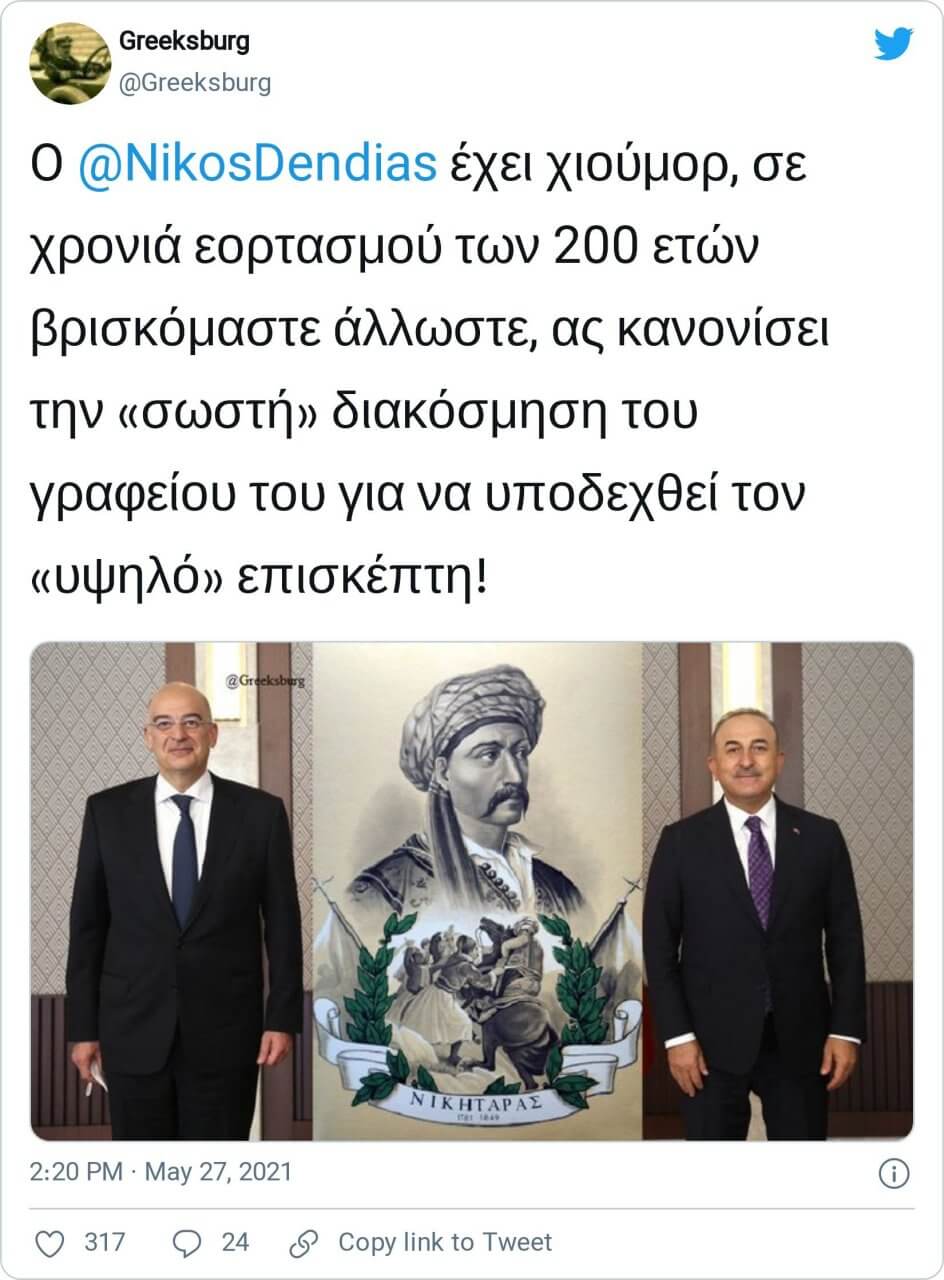The height and width of the screenshot is (1280, 944).
Task: Open the Twitter info icon
Action: tap(898, 1172)
